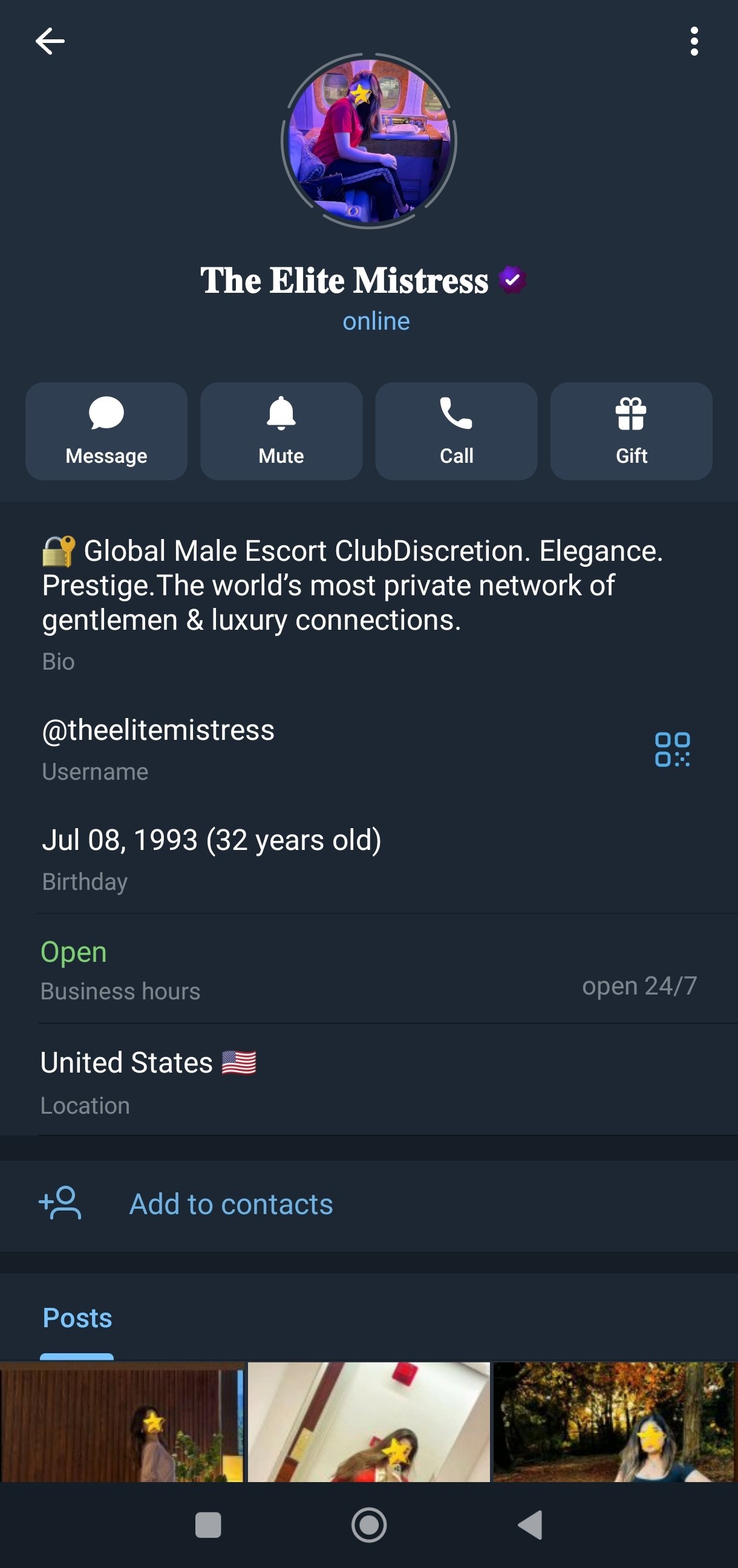
Task: View the profile photo
Action: [368, 140]
